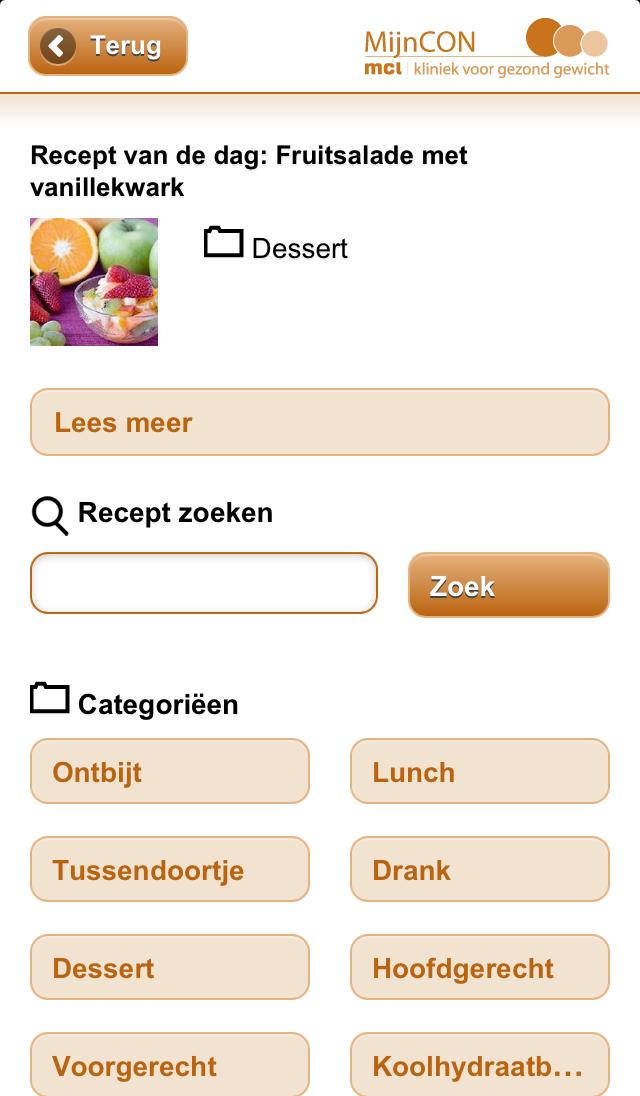Browse Tussendoortje recipes
This screenshot has width=640, height=1096.
coord(170,869)
